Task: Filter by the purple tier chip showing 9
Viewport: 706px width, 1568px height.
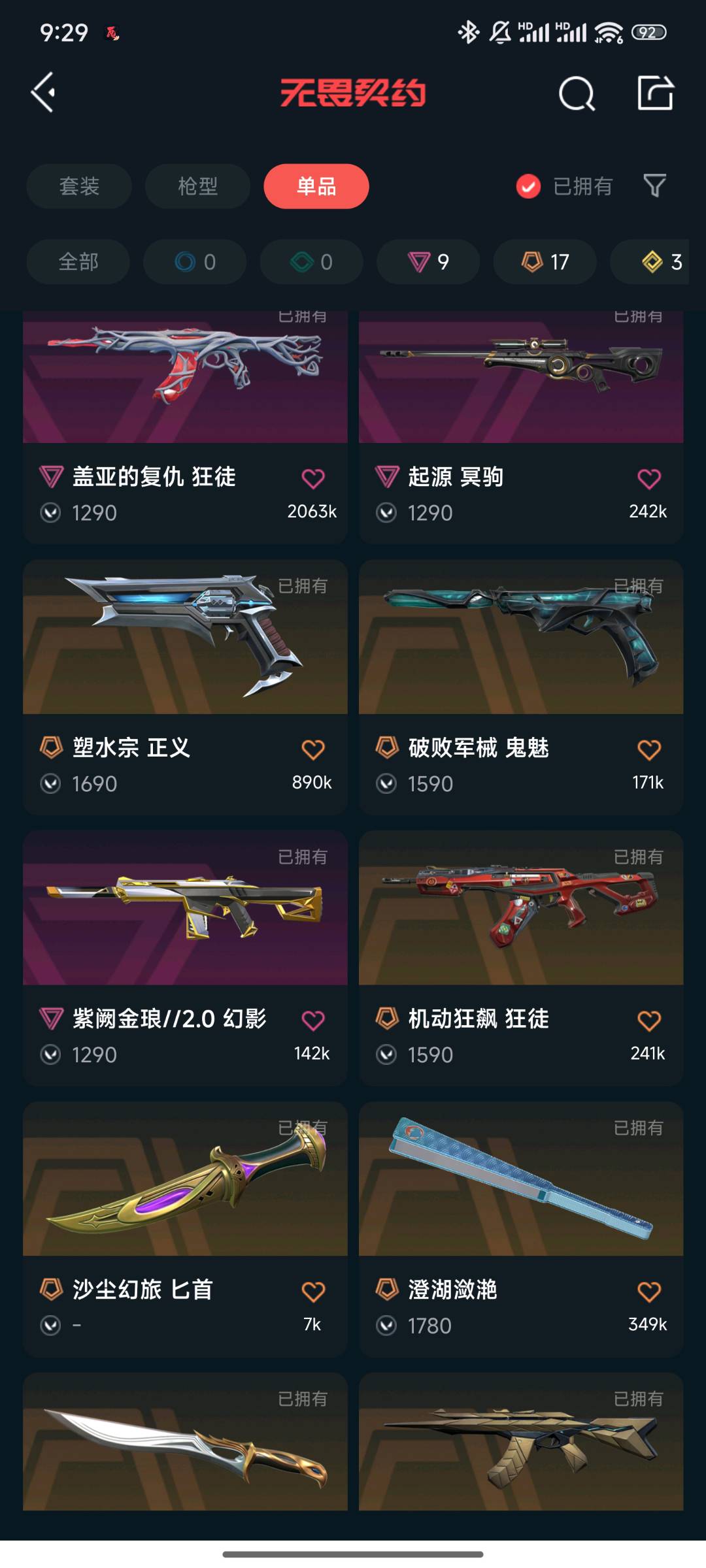Action: pyautogui.click(x=428, y=262)
